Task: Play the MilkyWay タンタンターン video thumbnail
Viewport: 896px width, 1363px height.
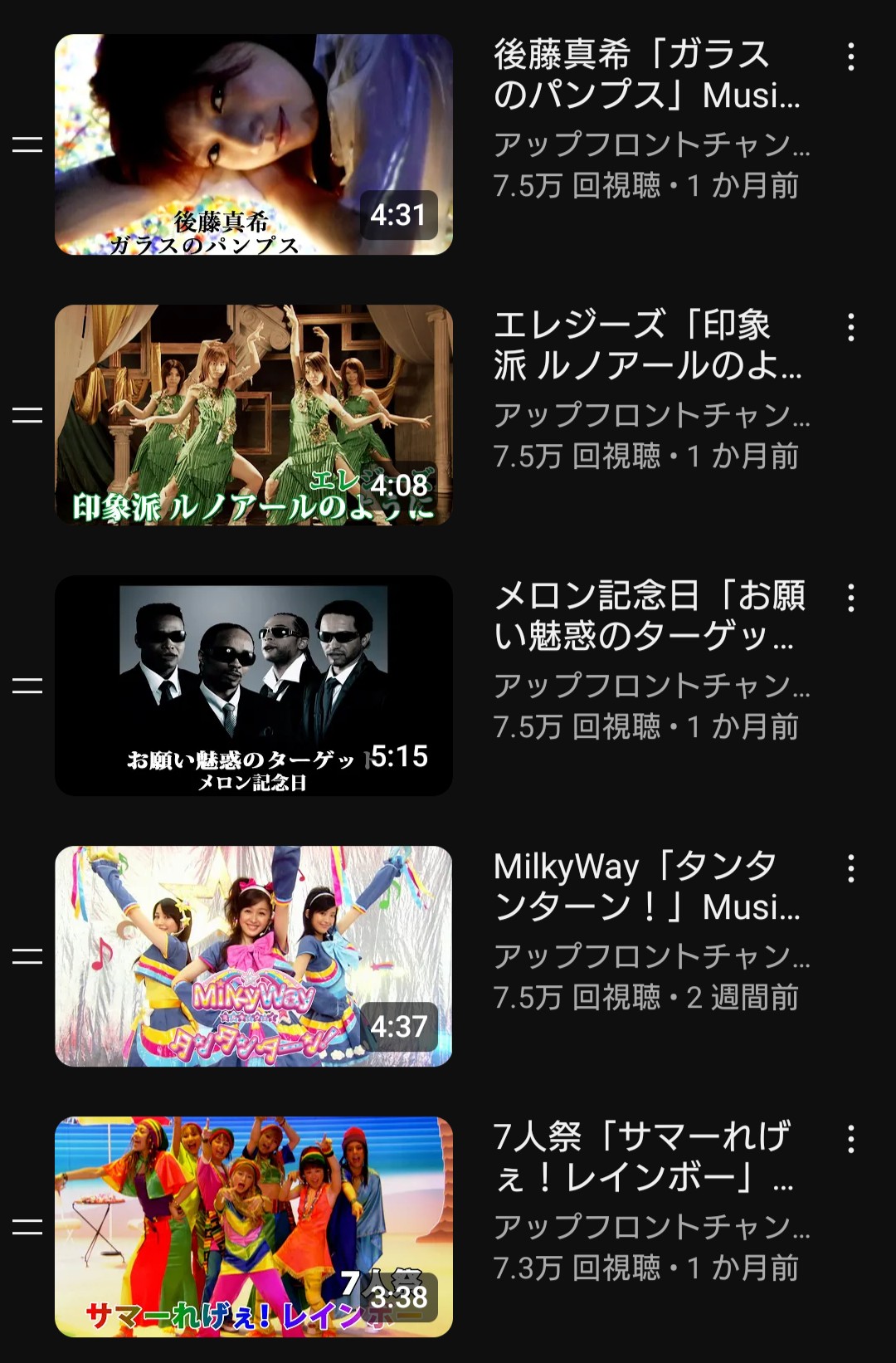Action: [254, 956]
